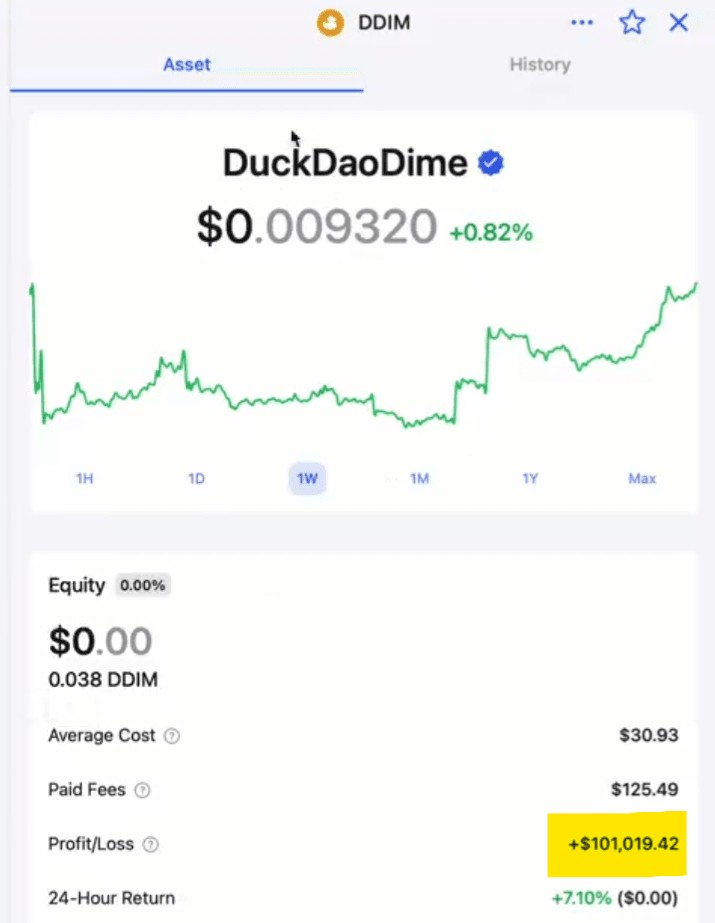Tap the Profit/Loss info icon
Screen dimensions: 715x923
[x=151, y=844]
